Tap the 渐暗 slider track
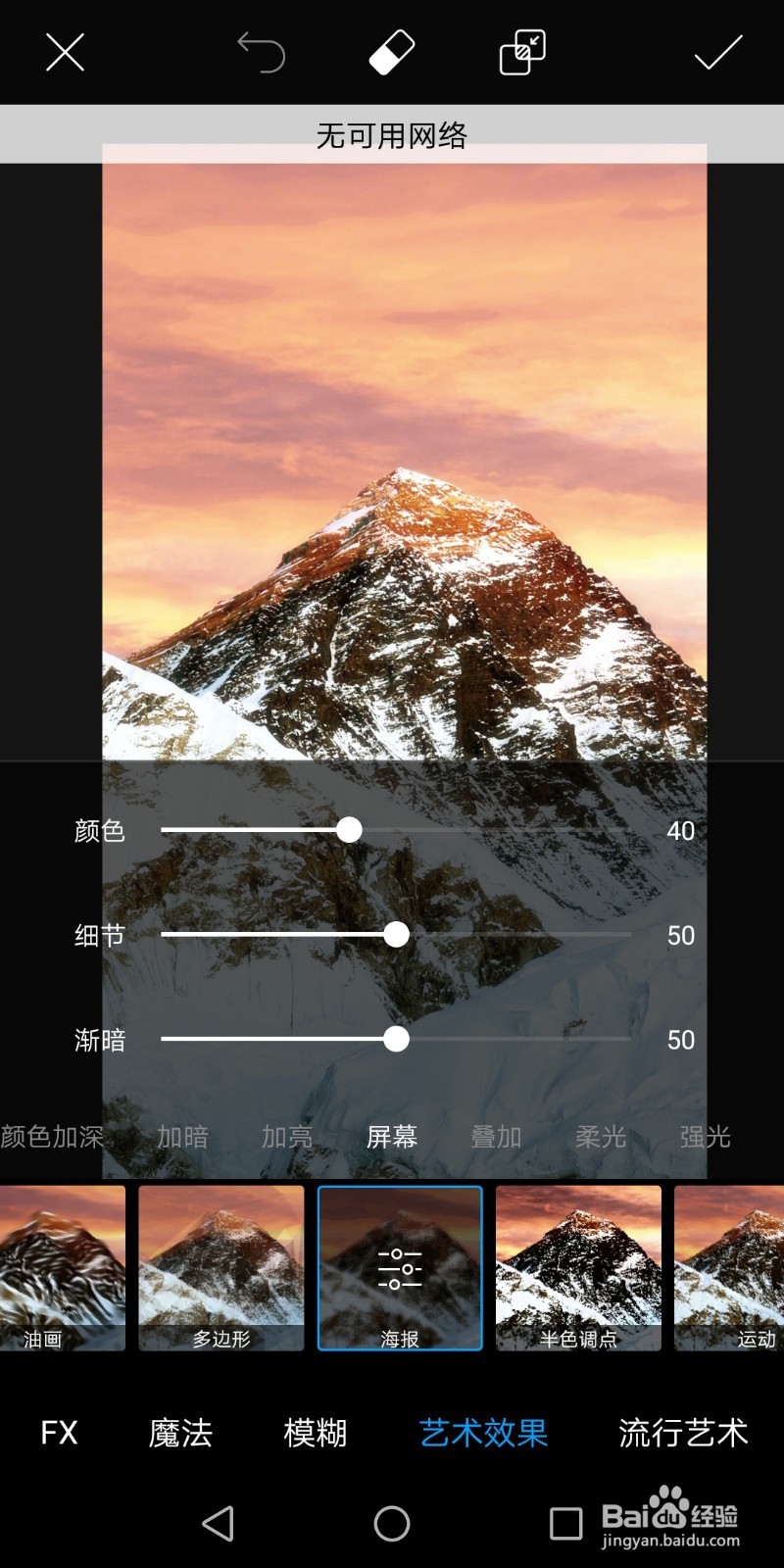Screen dimensions: 784x1568 pyautogui.click(x=510, y=1039)
